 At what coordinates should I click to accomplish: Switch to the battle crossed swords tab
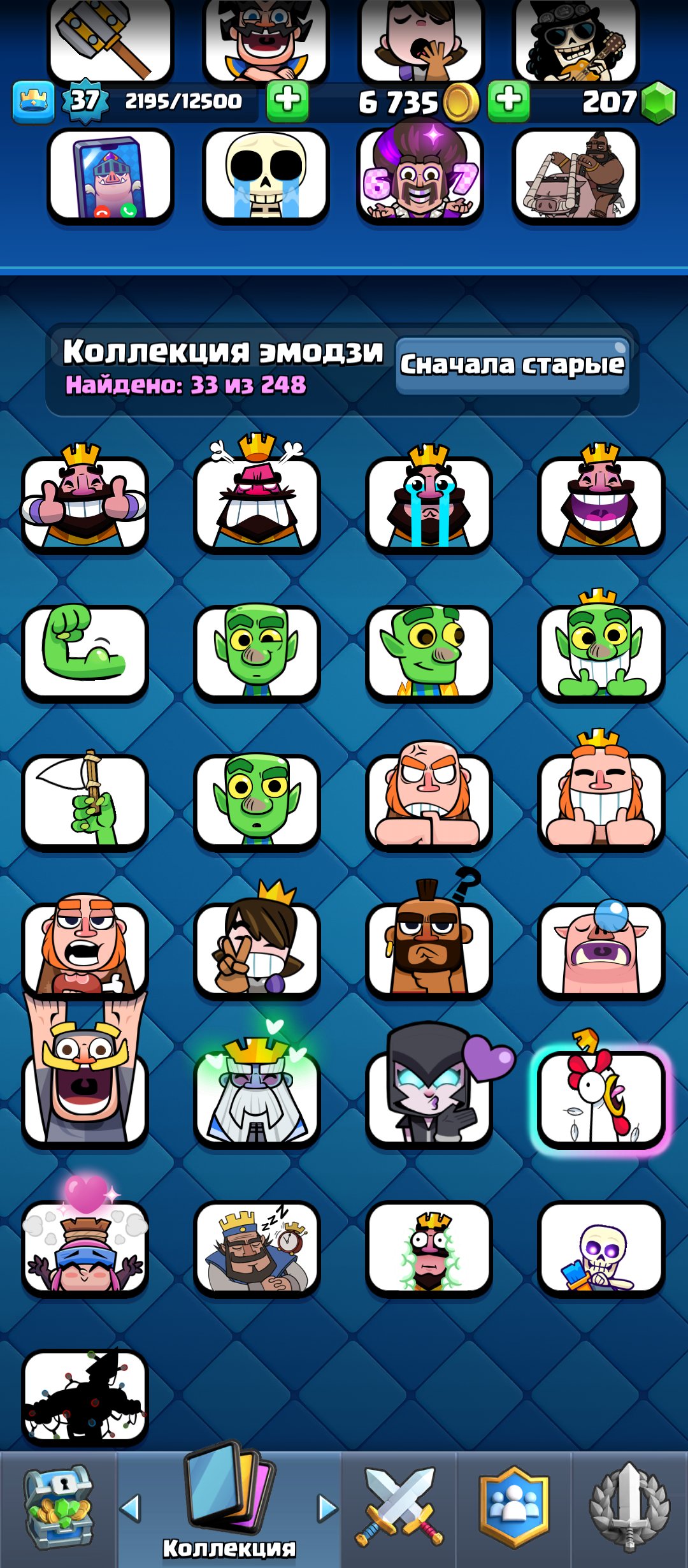click(399, 1507)
